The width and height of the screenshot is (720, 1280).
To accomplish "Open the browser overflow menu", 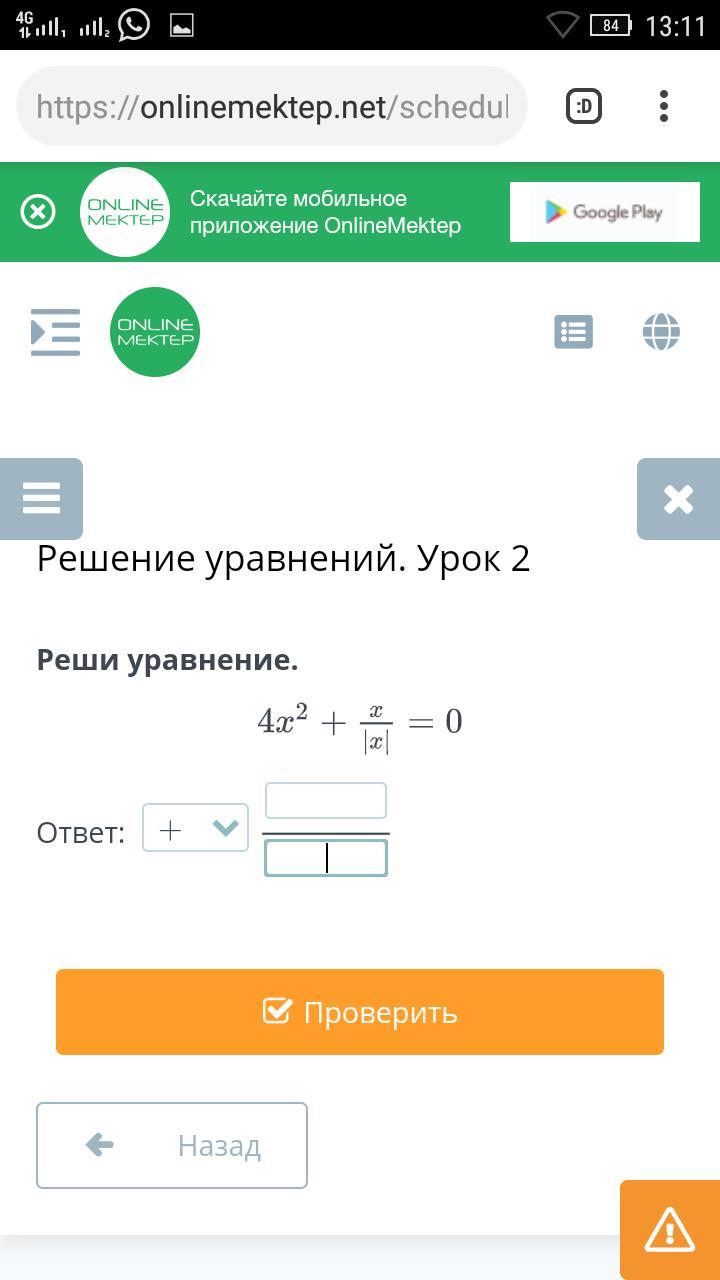I will click(x=664, y=106).
